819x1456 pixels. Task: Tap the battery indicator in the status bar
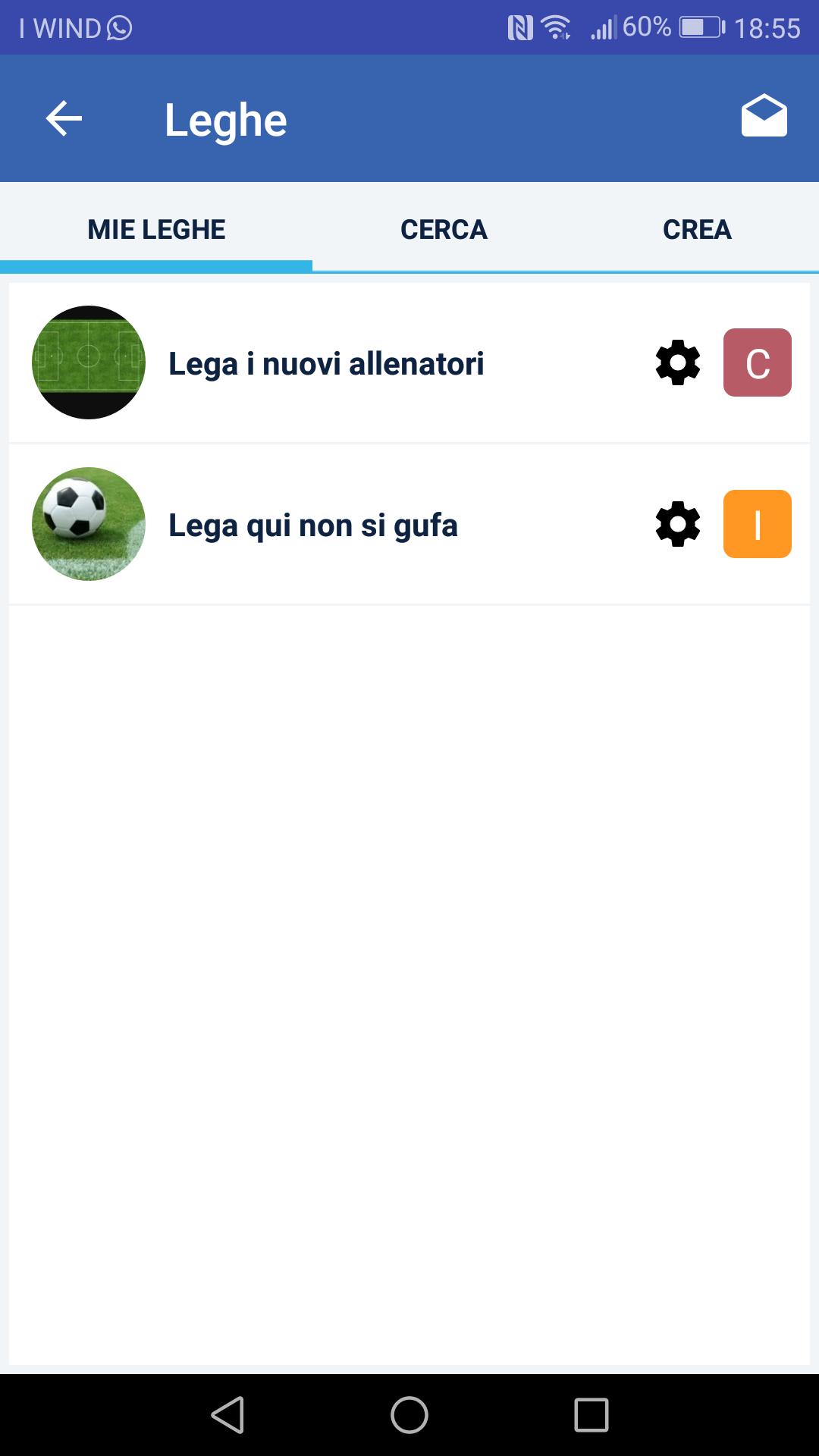[695, 27]
